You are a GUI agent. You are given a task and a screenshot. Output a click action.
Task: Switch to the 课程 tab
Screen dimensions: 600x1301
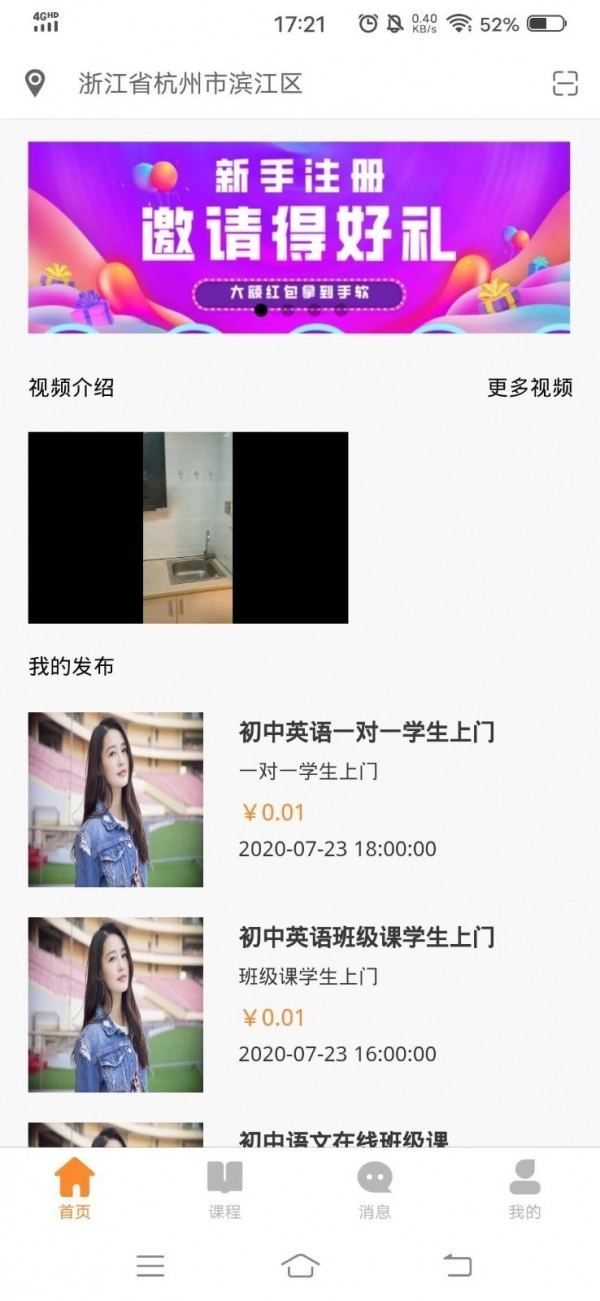pos(225,1189)
